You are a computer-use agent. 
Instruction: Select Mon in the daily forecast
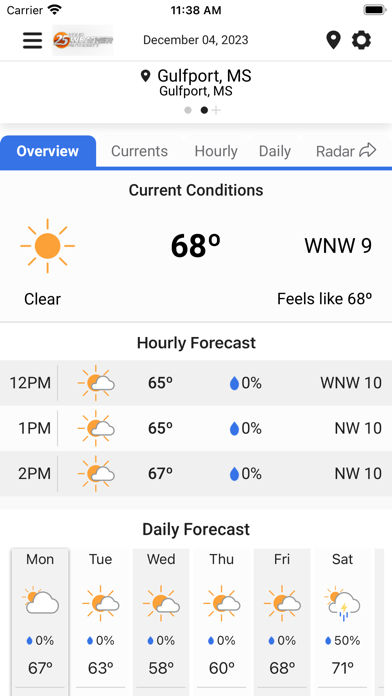coord(40,621)
